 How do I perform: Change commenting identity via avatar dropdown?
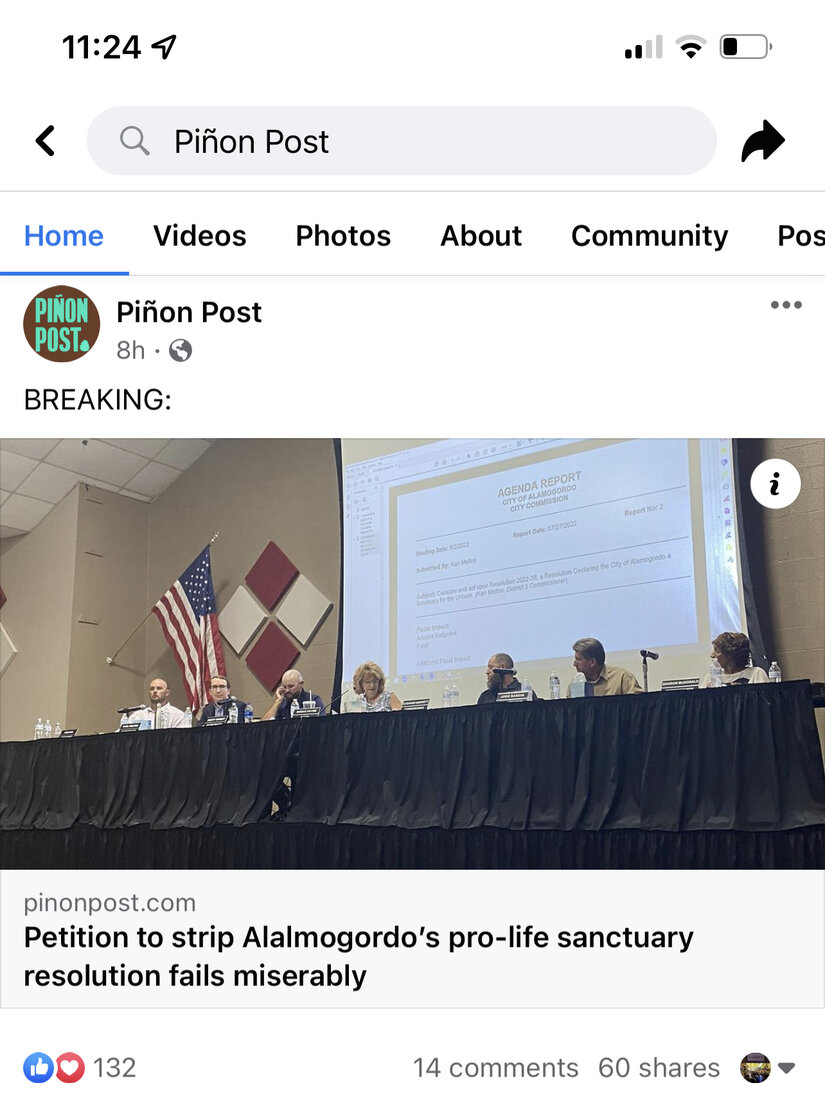(x=768, y=1067)
